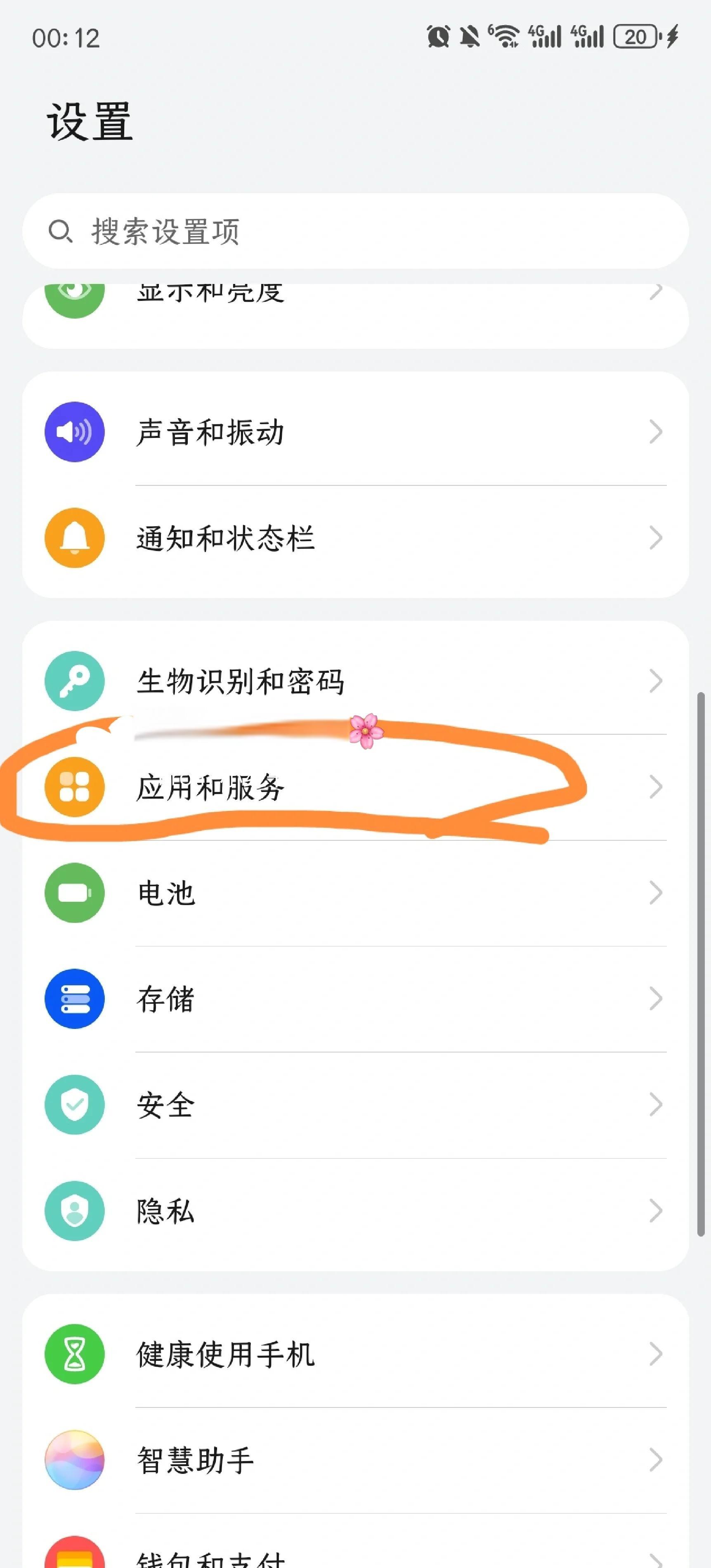Open 通知和状态栏 settings
Screen dimensions: 711x1568
click(355, 538)
